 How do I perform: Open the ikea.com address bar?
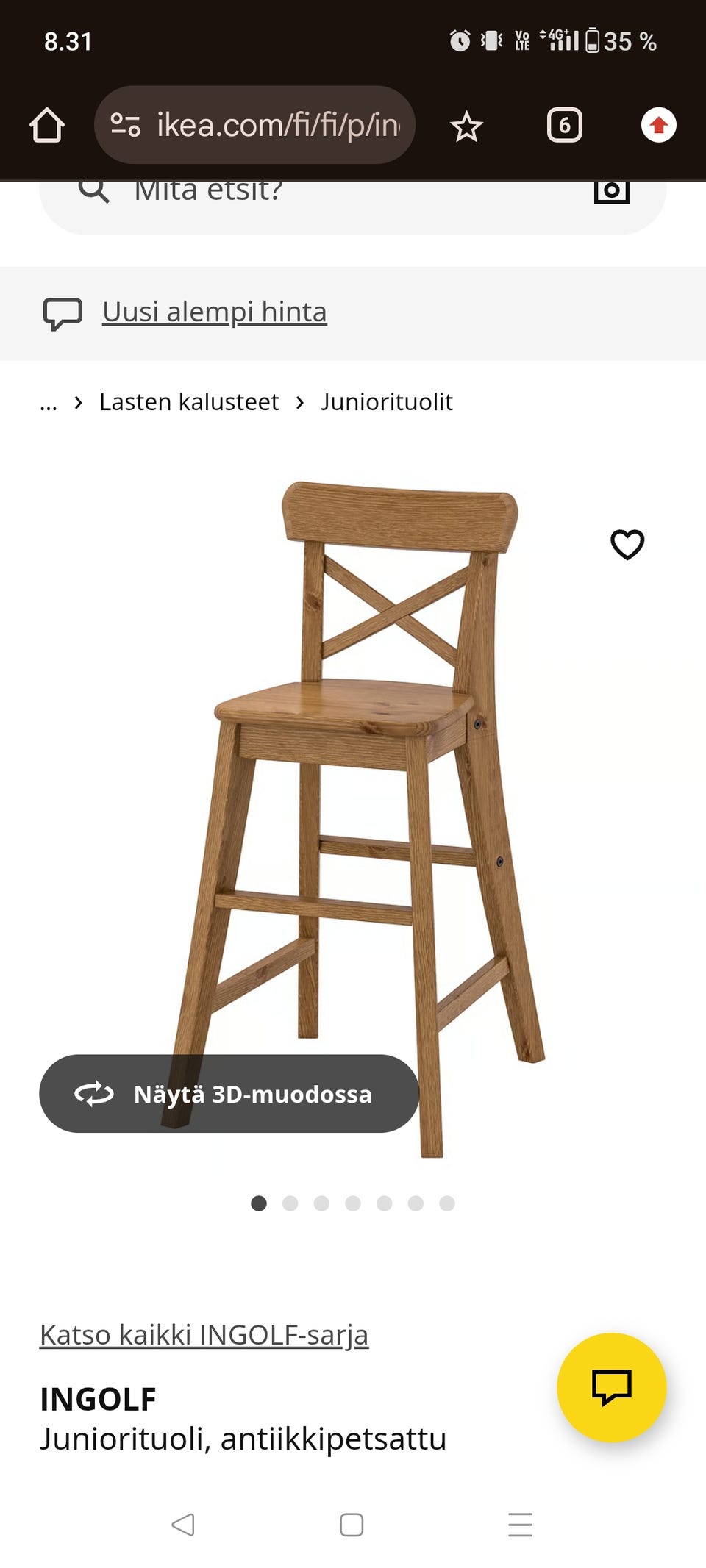click(x=254, y=125)
